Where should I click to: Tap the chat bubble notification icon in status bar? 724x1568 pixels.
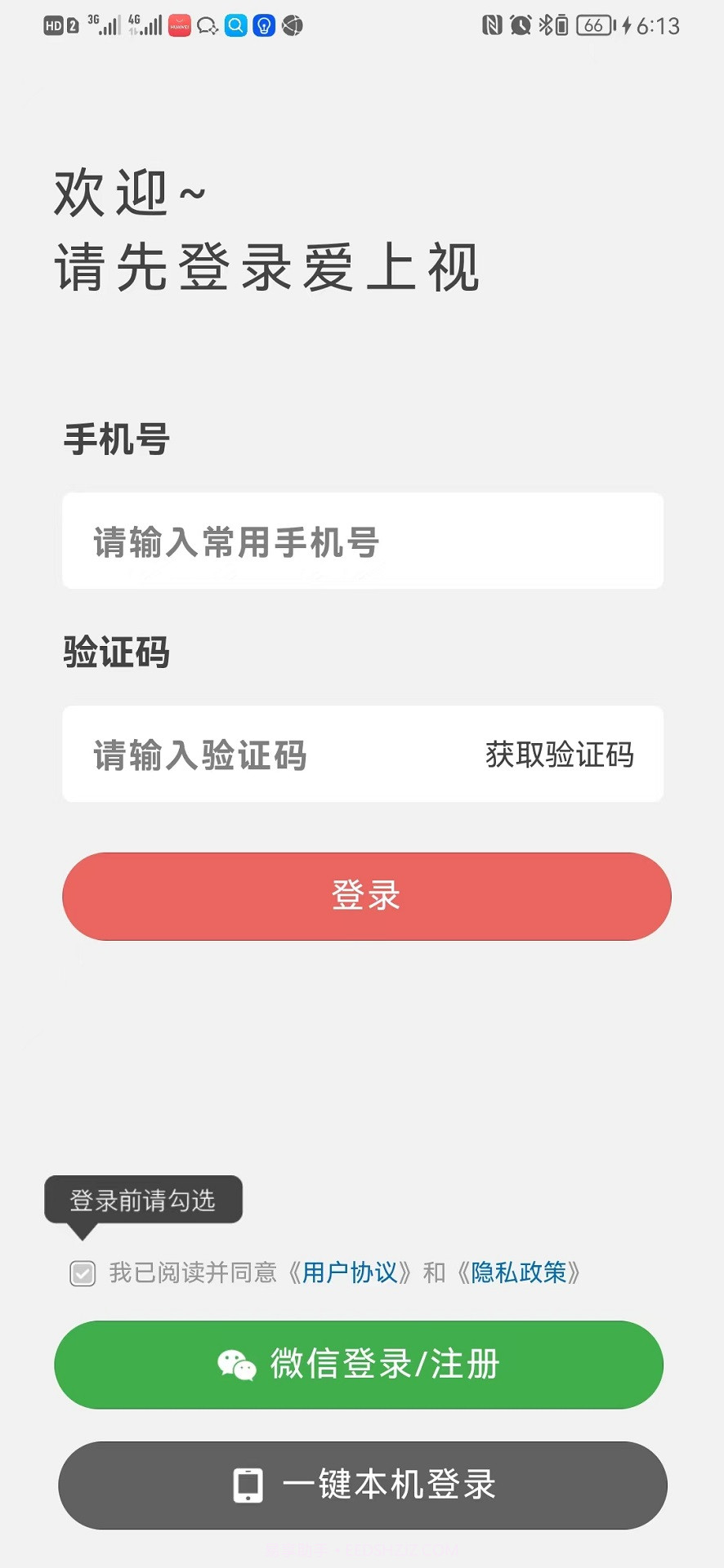[206, 26]
